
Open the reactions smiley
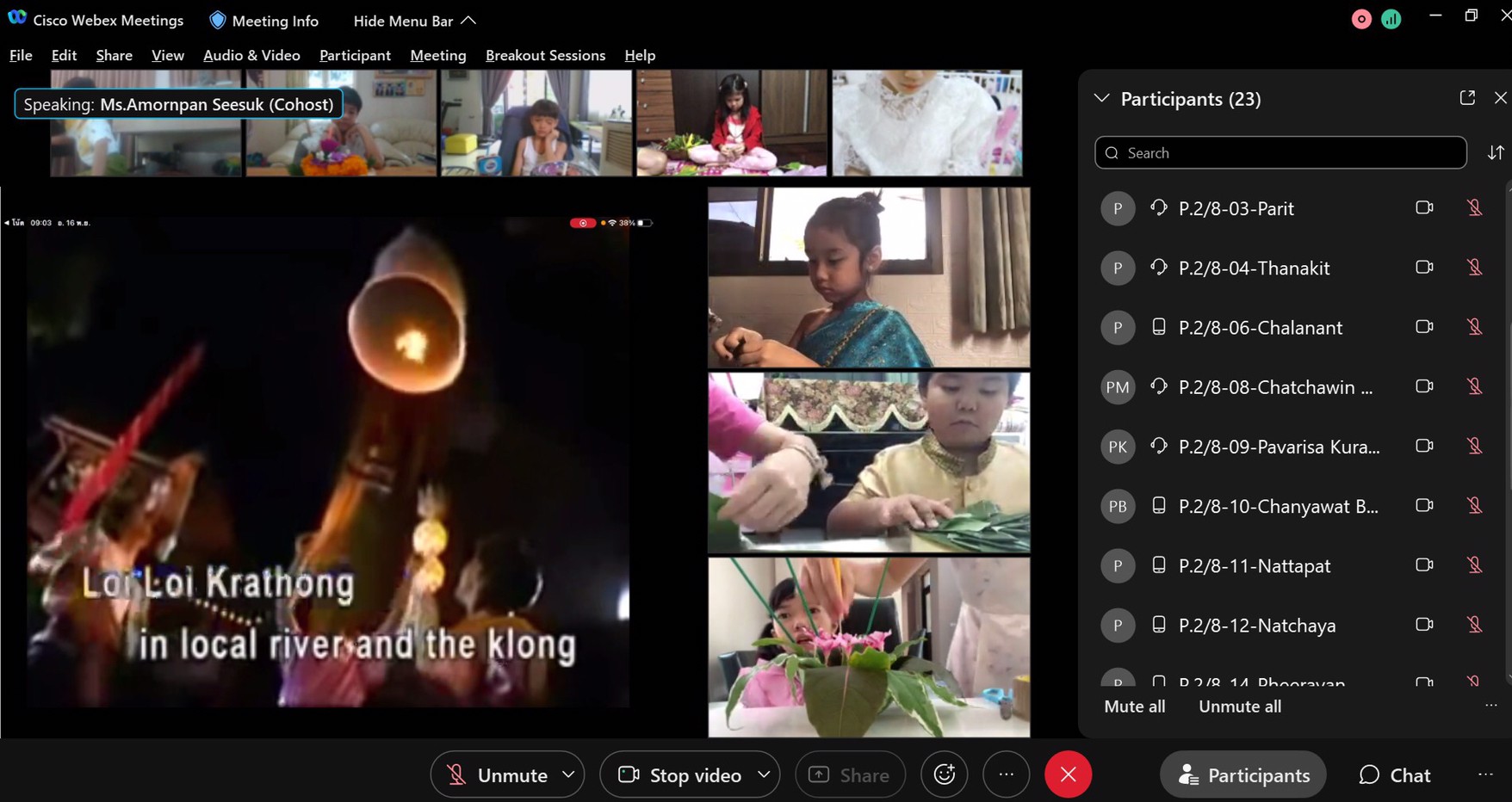point(944,774)
